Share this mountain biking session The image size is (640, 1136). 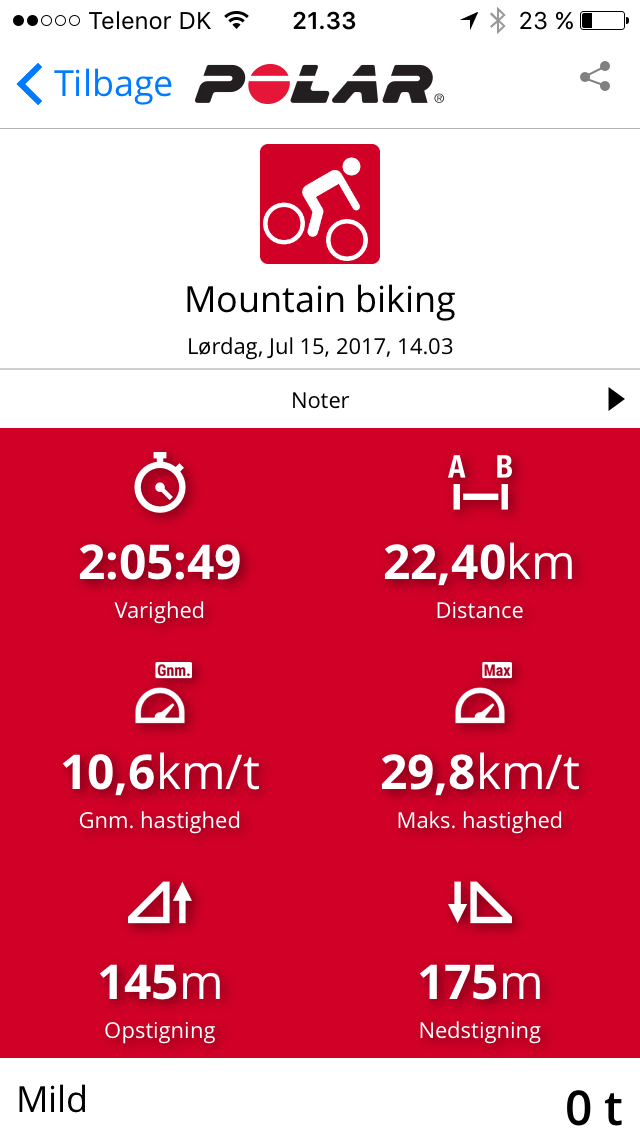click(595, 78)
